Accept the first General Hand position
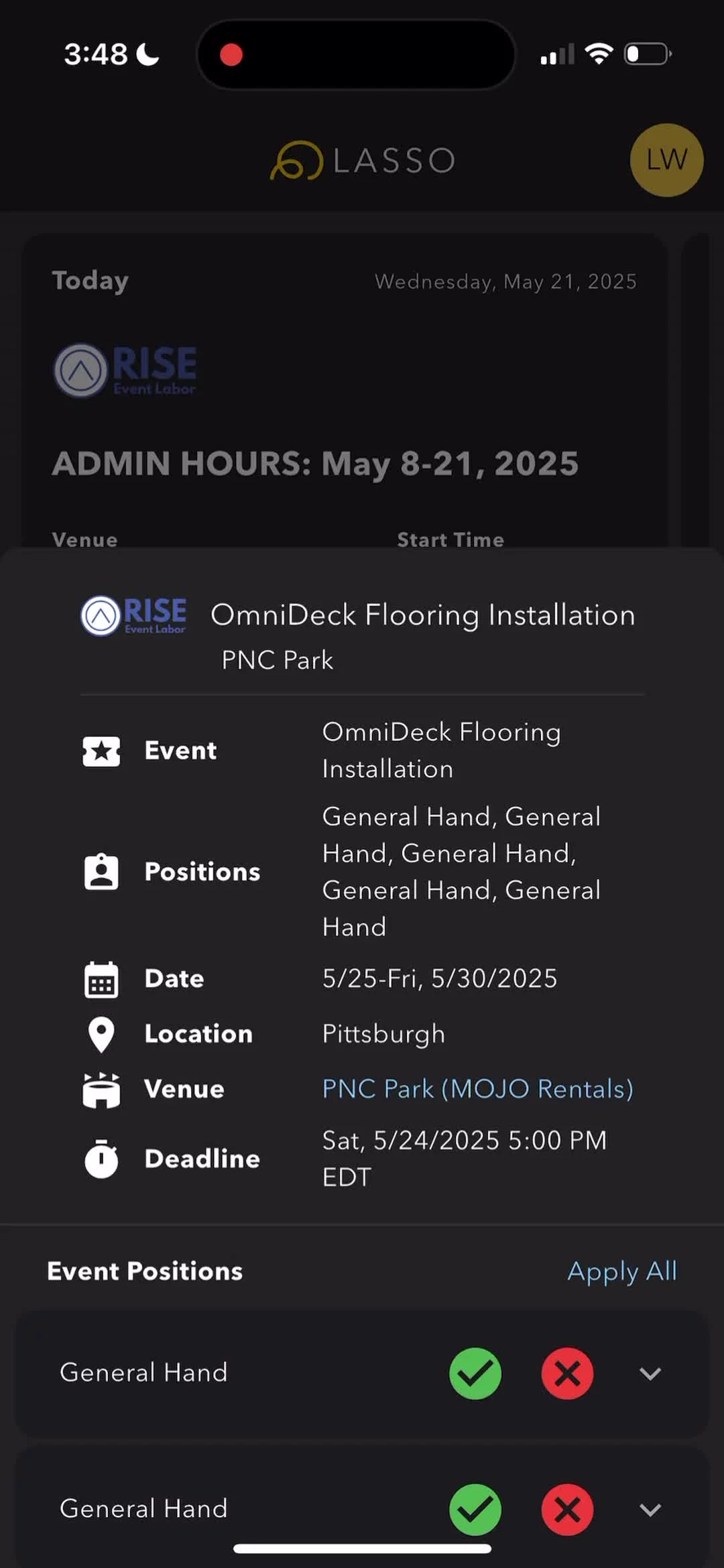Screen dimensions: 724x1568 [x=475, y=1374]
